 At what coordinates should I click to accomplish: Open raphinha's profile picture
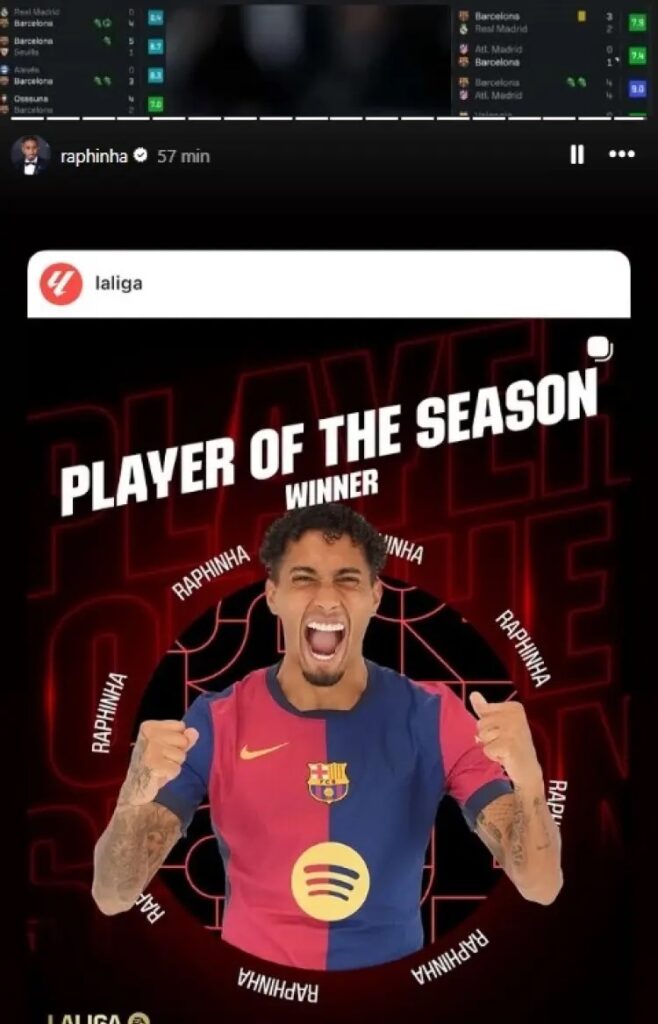(30, 155)
